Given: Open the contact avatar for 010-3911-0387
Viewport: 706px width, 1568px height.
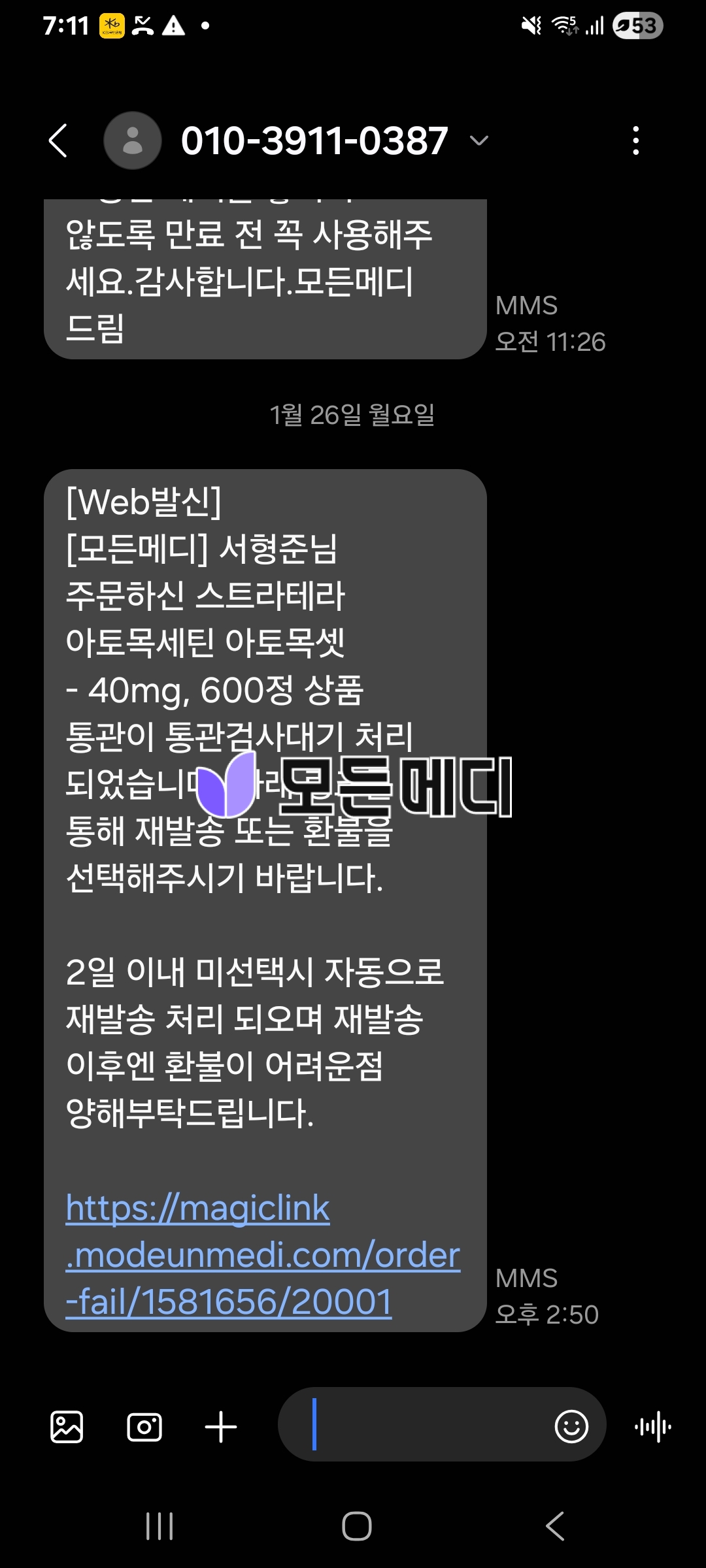Looking at the screenshot, I should [133, 140].
